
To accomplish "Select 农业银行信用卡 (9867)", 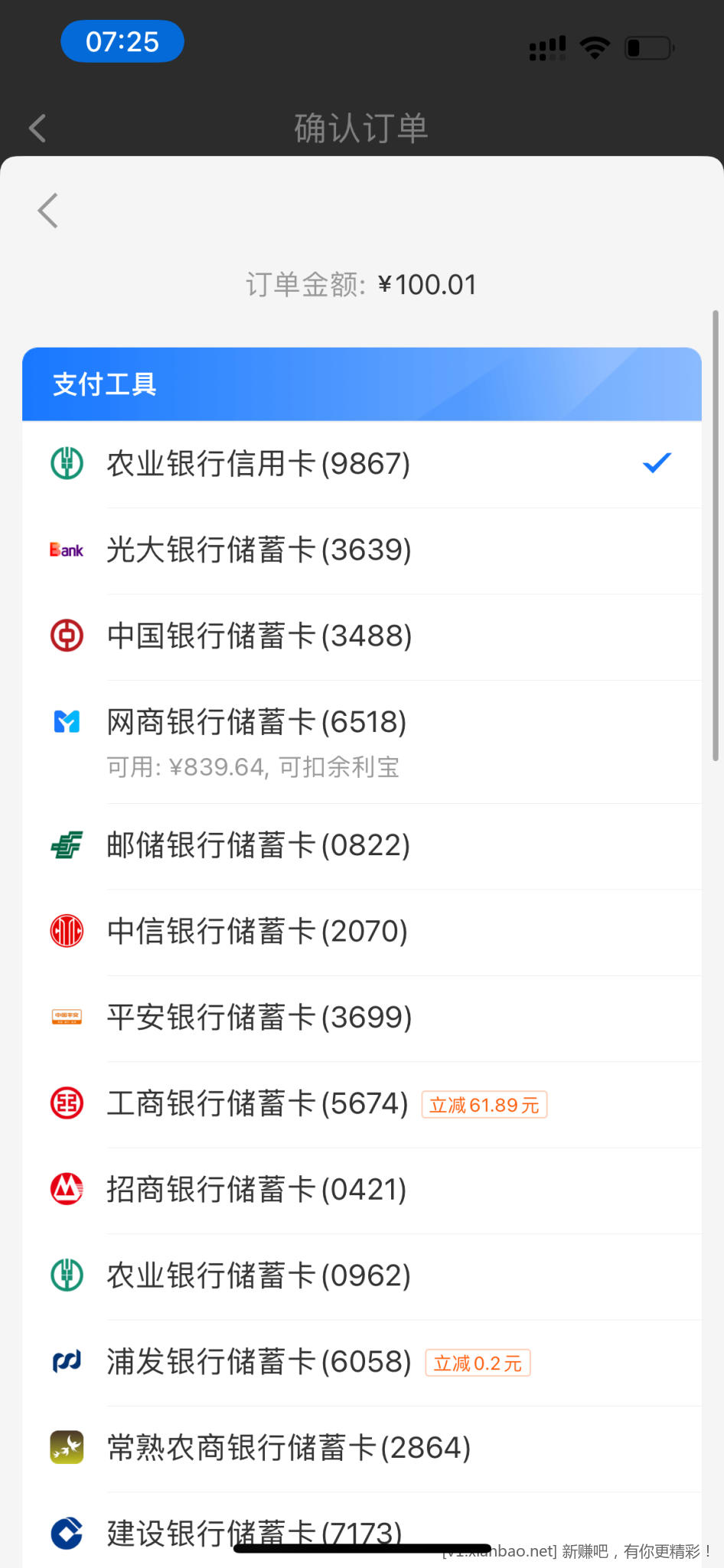I will tap(259, 464).
